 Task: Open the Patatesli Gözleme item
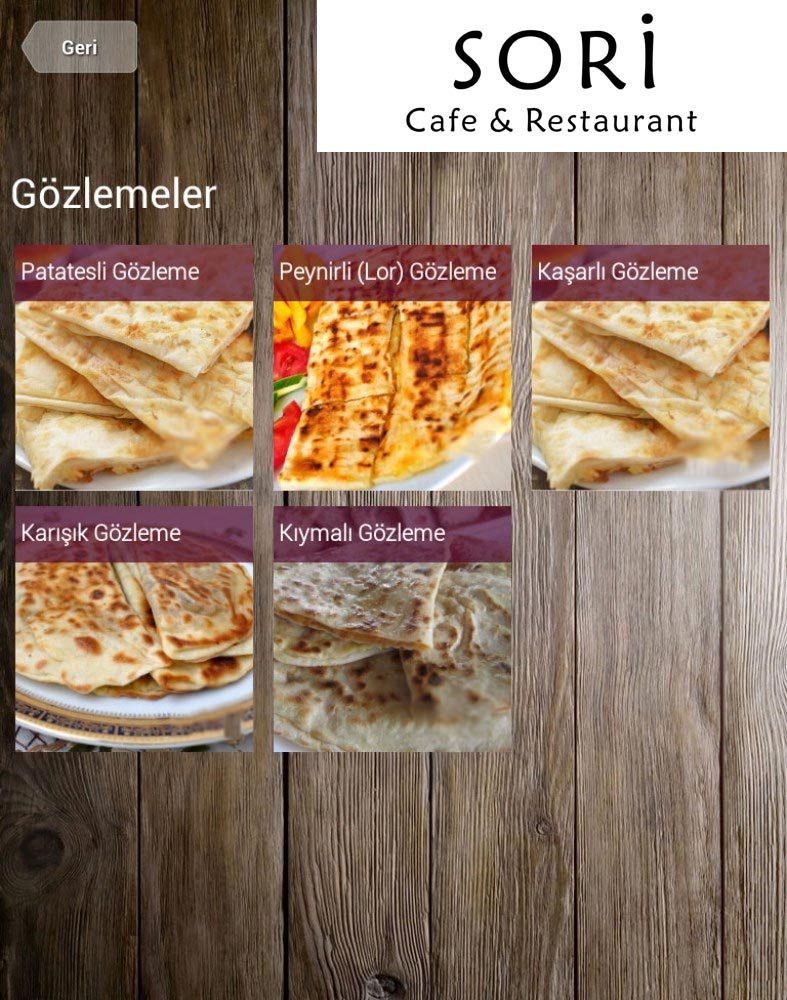click(134, 367)
